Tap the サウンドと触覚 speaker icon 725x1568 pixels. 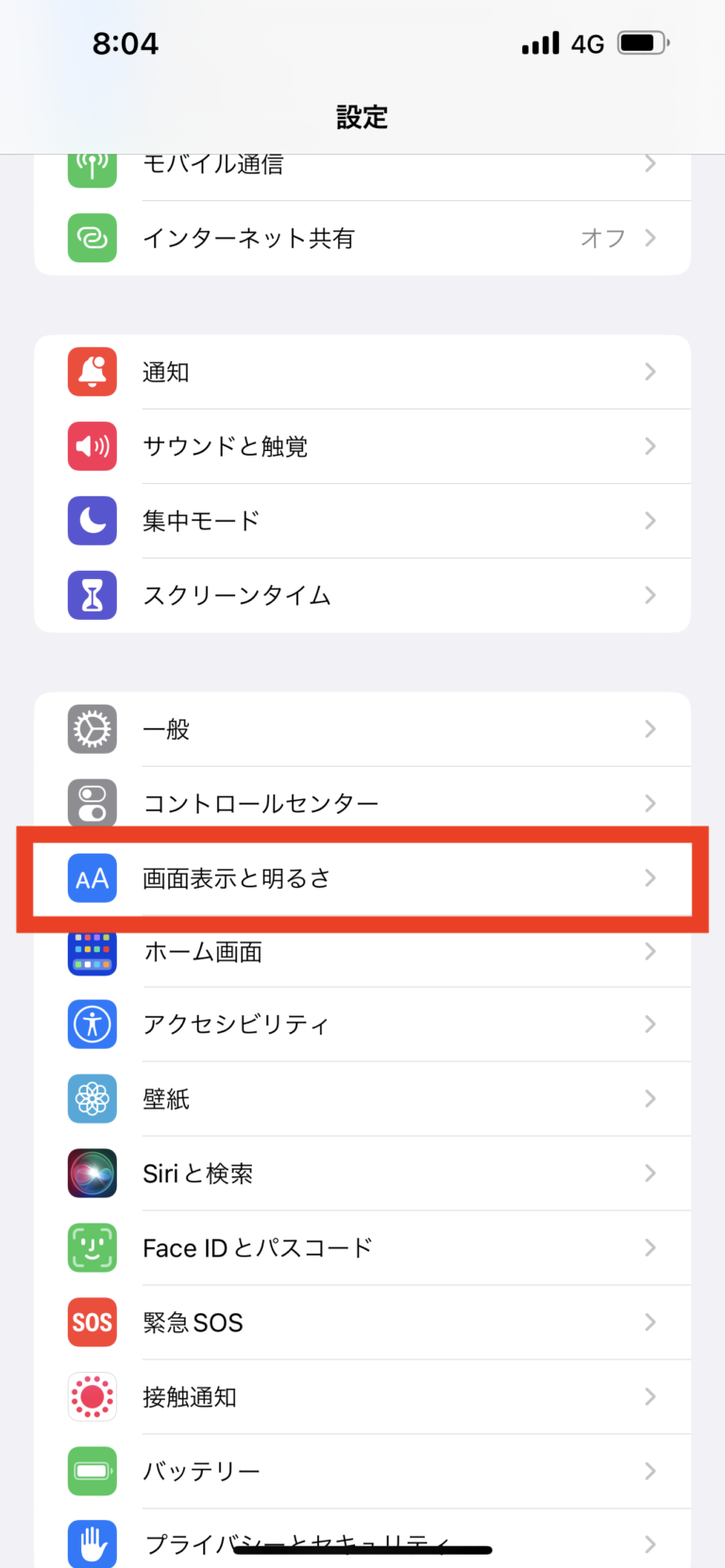click(92, 446)
